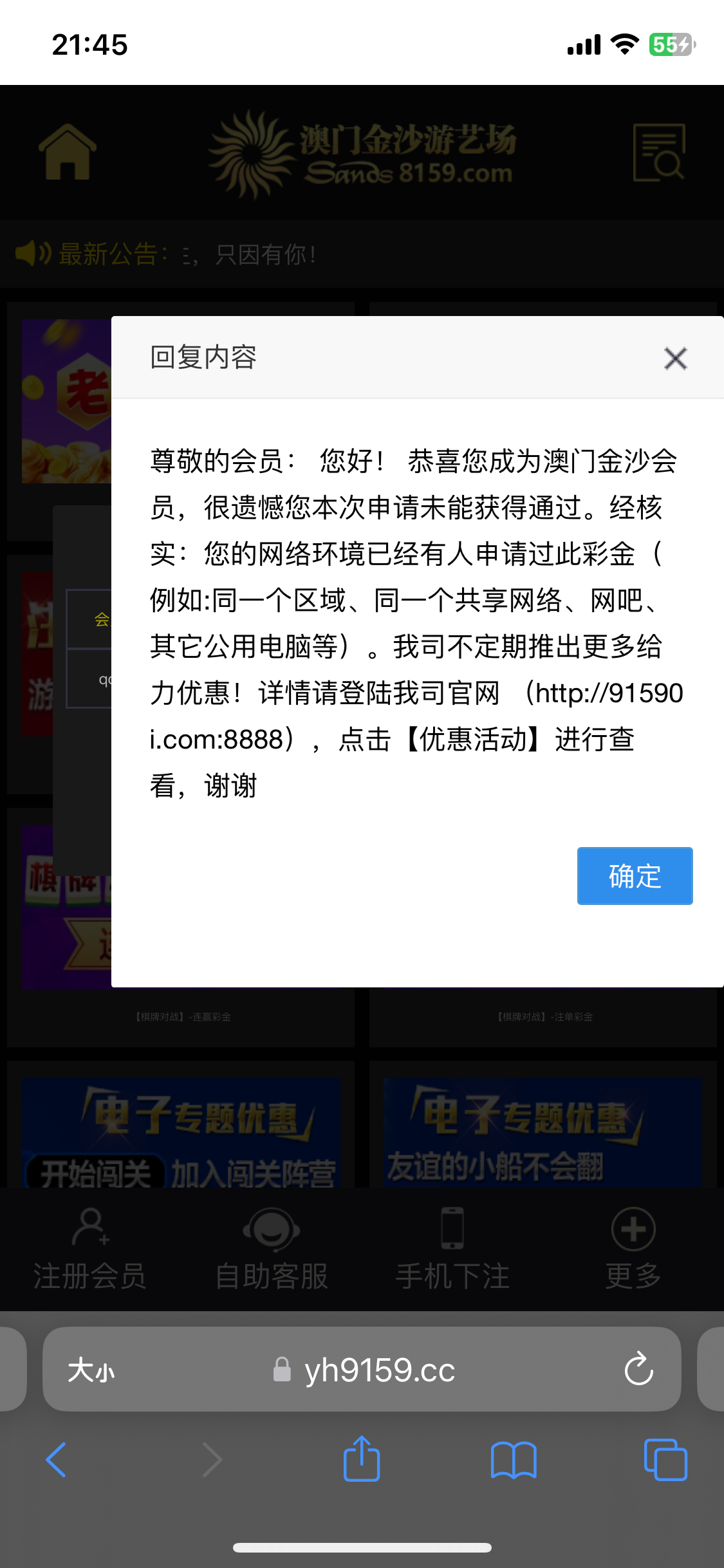Close the 回复内容 dialog
This screenshot has width=724, height=1568.
click(675, 359)
